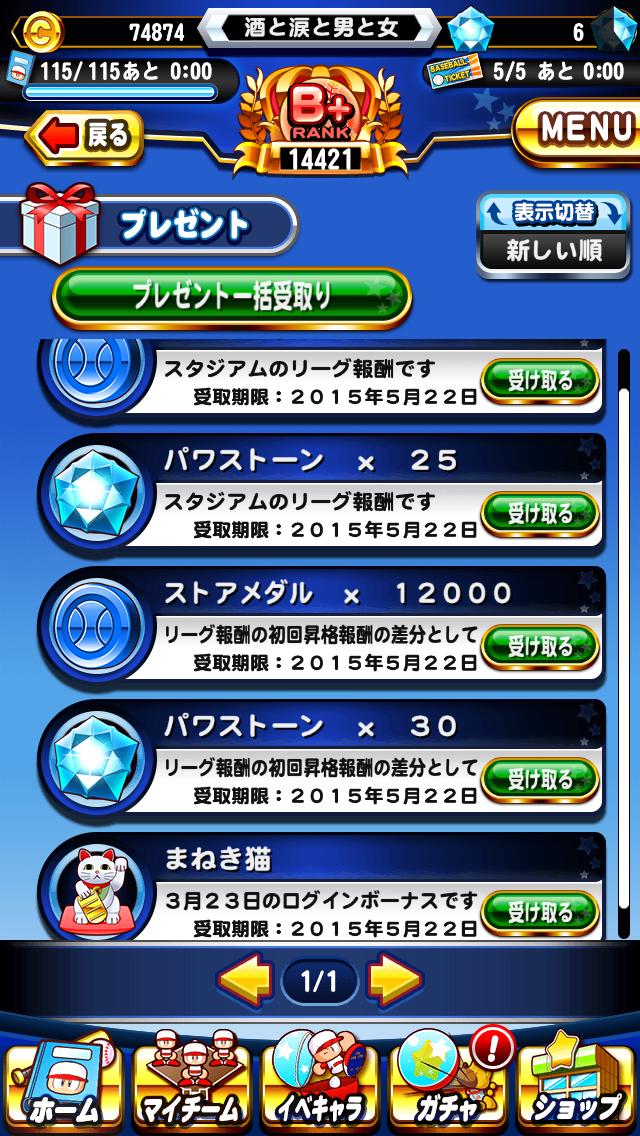Change sort order via 表示切替
Image resolution: width=640 pixels, height=1136 pixels.
552,232
